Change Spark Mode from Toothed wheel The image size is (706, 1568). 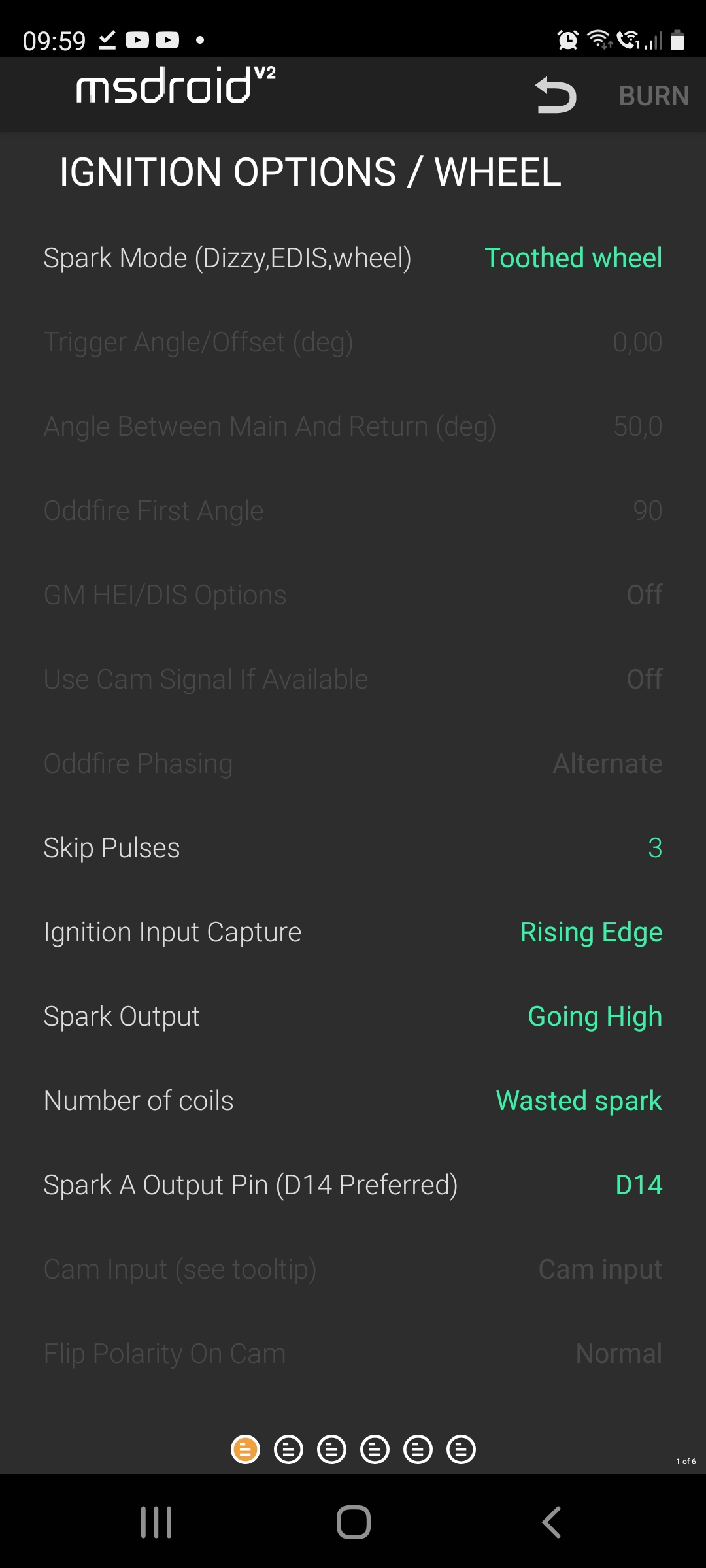[x=573, y=258]
